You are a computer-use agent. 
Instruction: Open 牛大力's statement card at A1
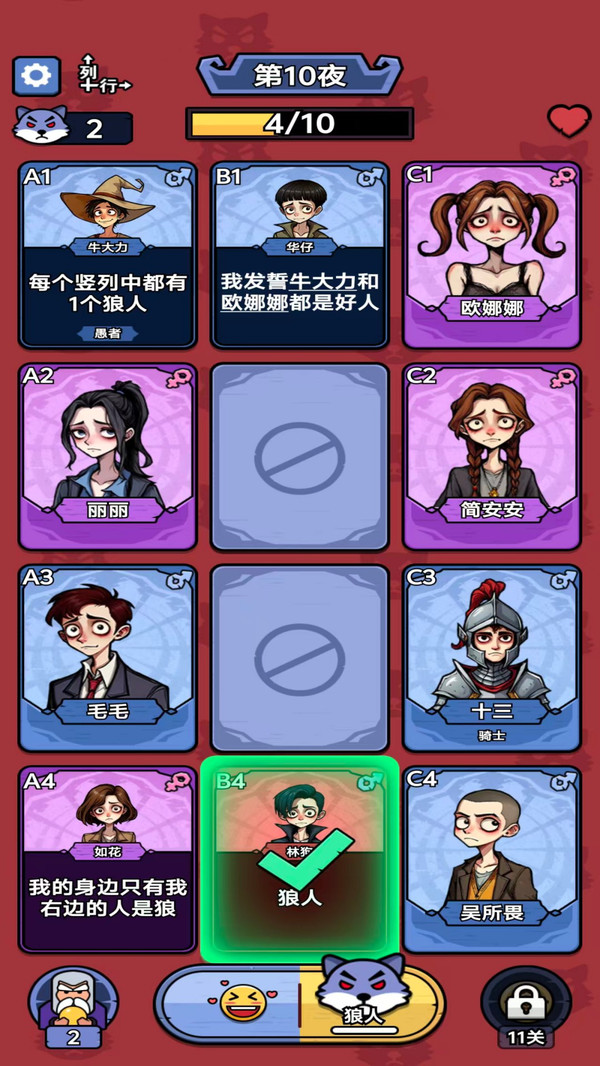(x=108, y=255)
